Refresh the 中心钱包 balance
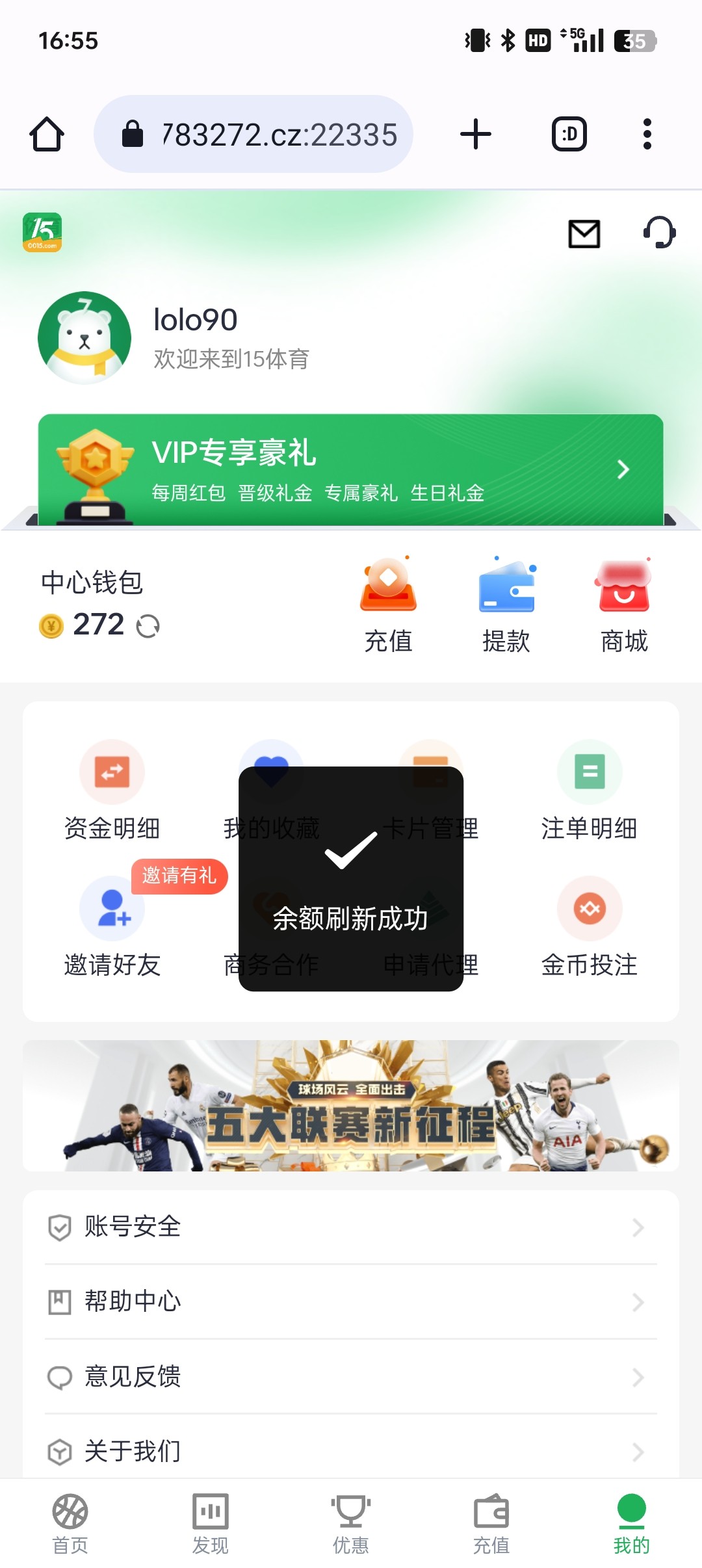 148,626
